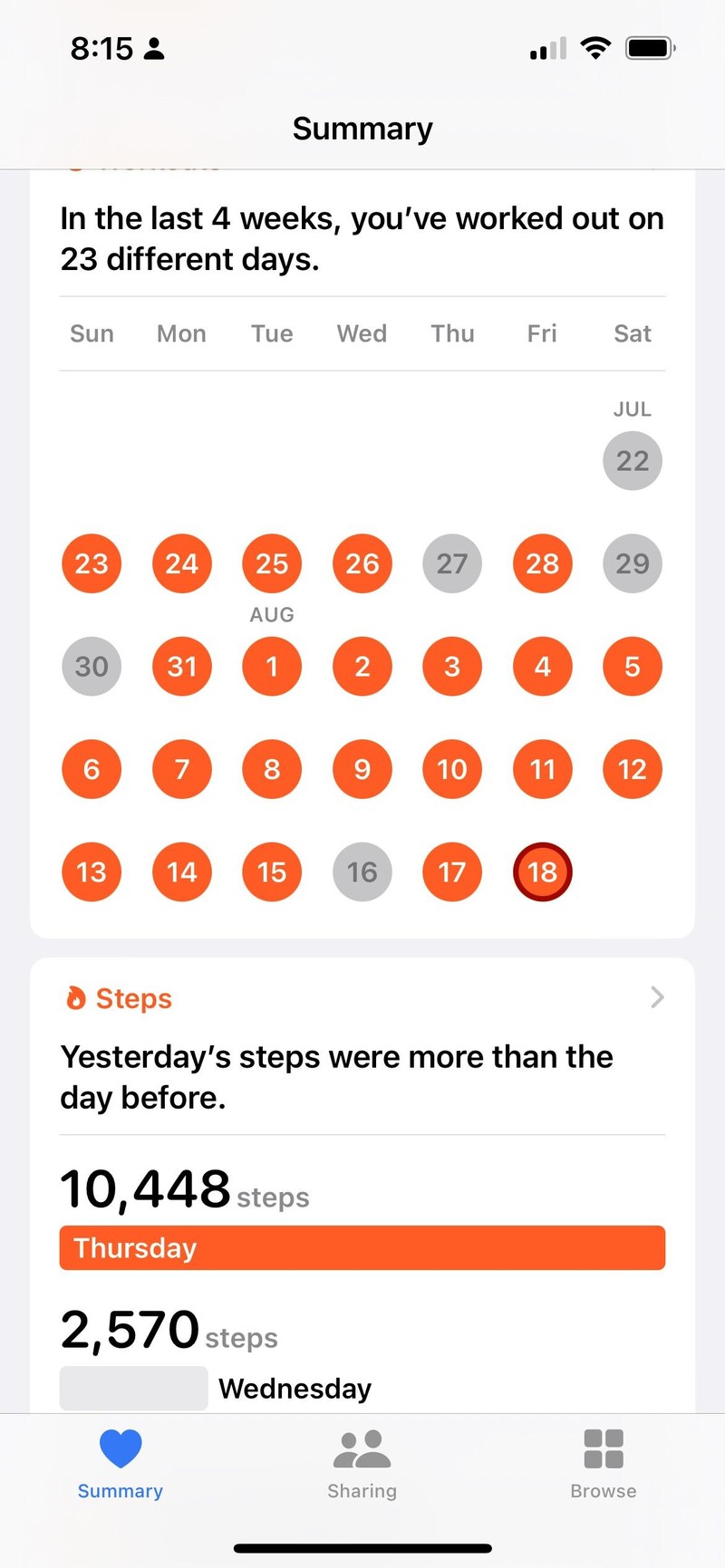Open the Browse tab
This screenshot has height=1568, width=725.
pos(604,1464)
